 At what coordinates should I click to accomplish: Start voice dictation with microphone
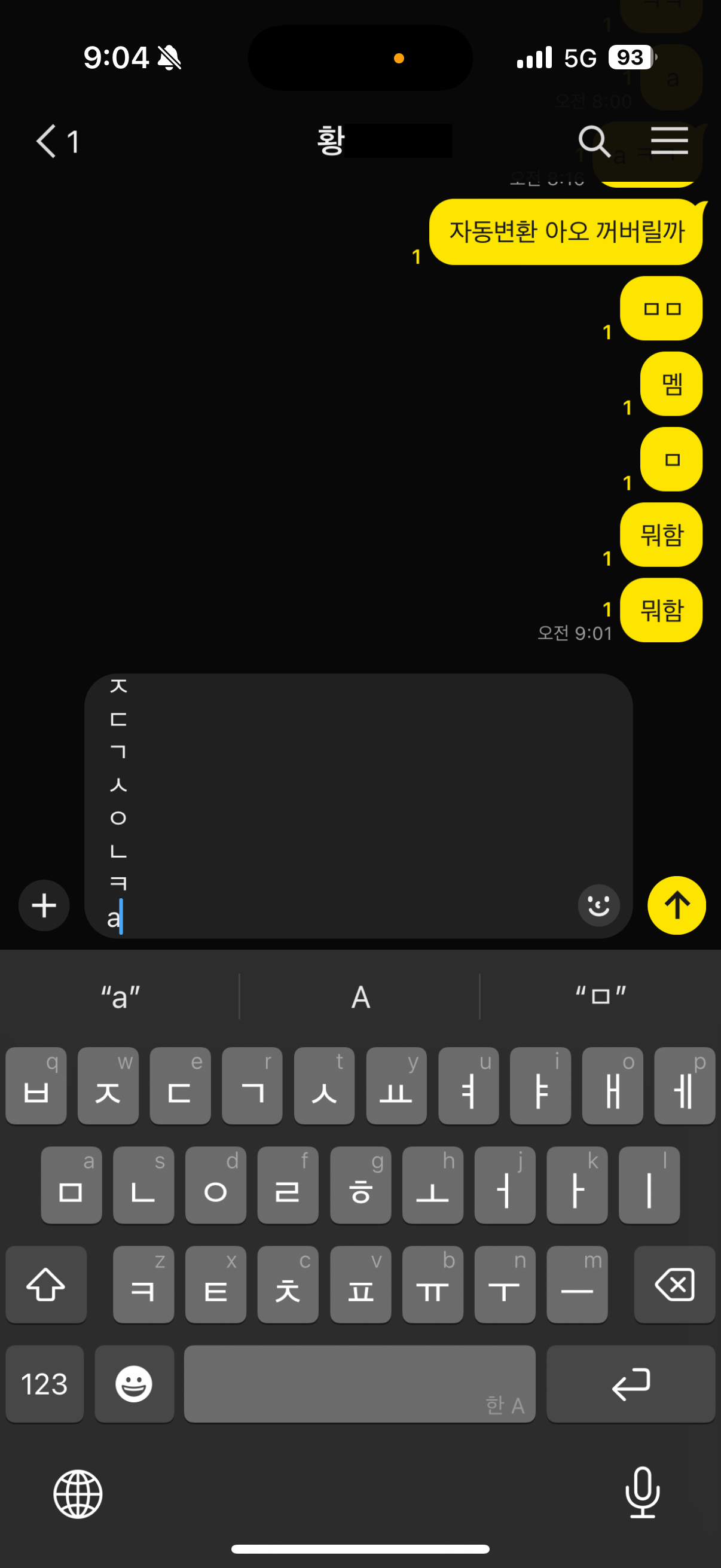click(642, 1493)
